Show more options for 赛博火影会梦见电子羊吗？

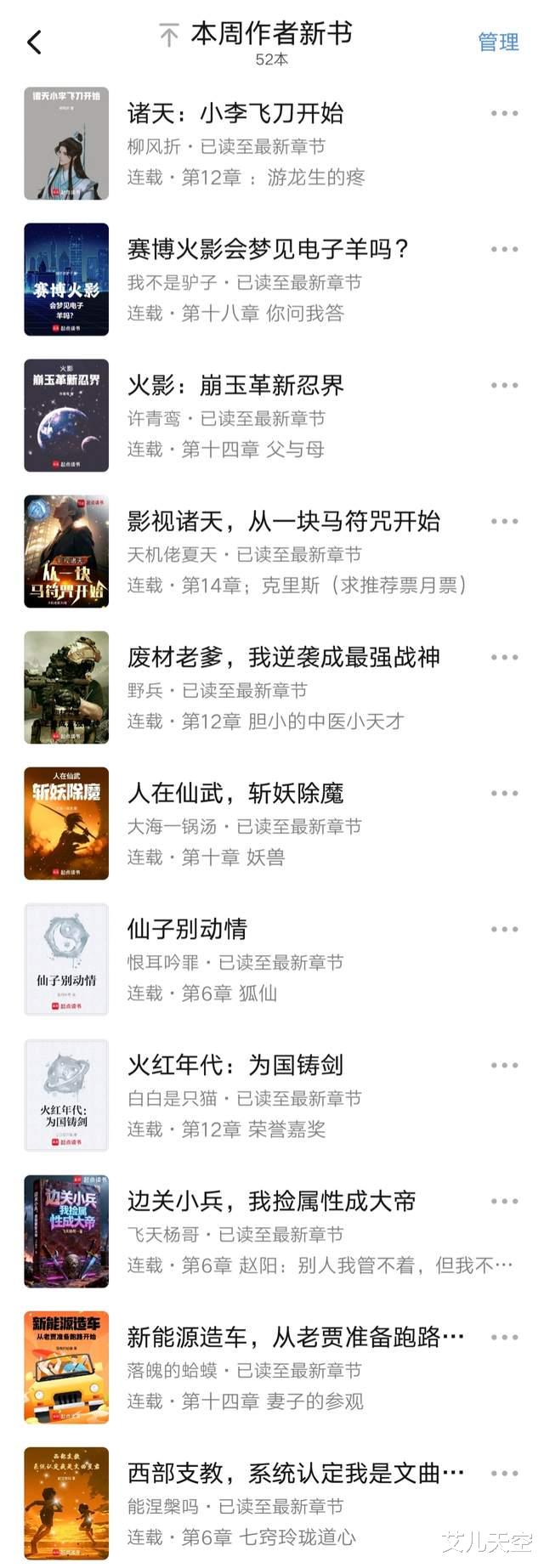pos(504,250)
